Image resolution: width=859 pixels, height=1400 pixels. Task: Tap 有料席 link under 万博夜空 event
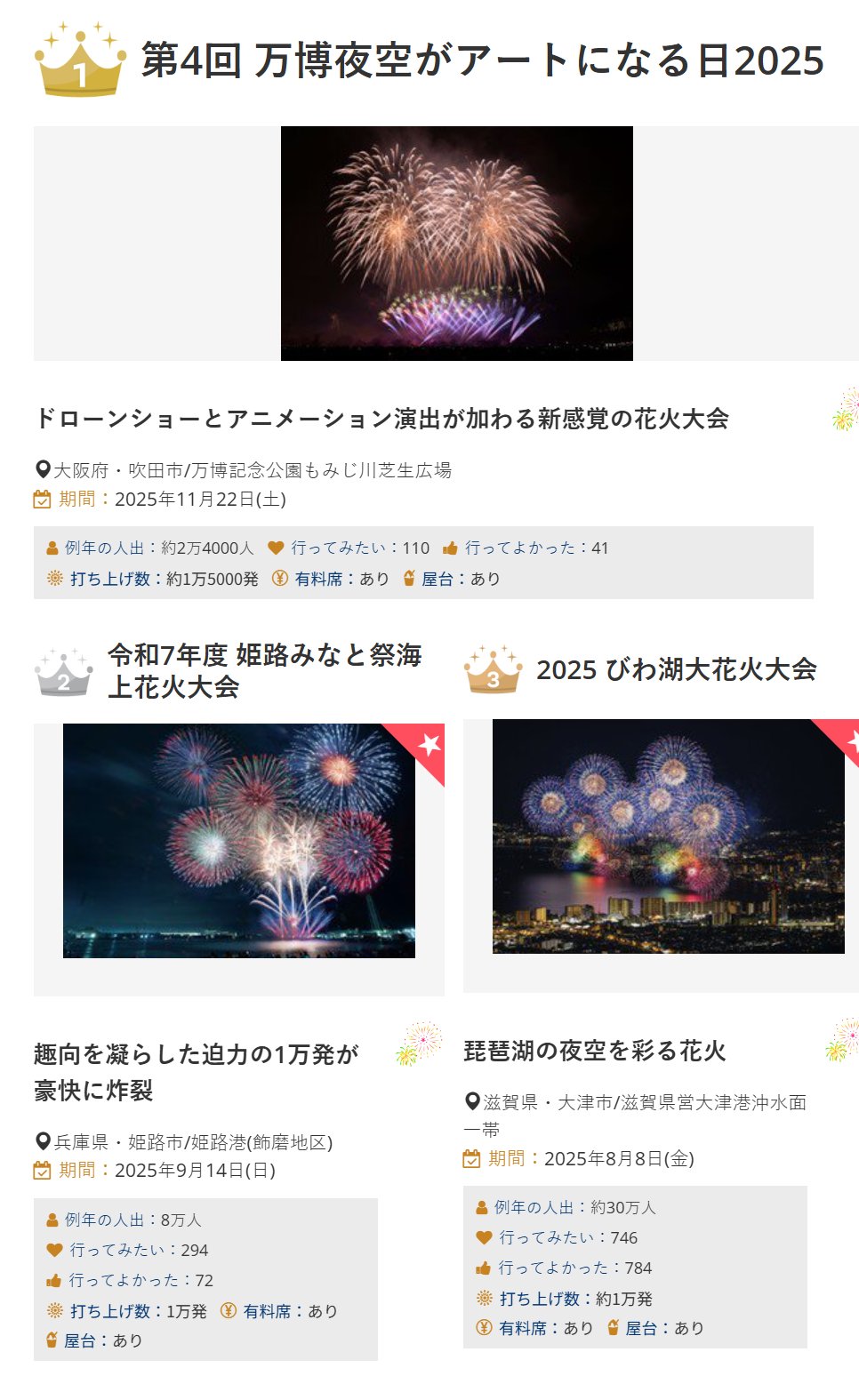pos(318,579)
